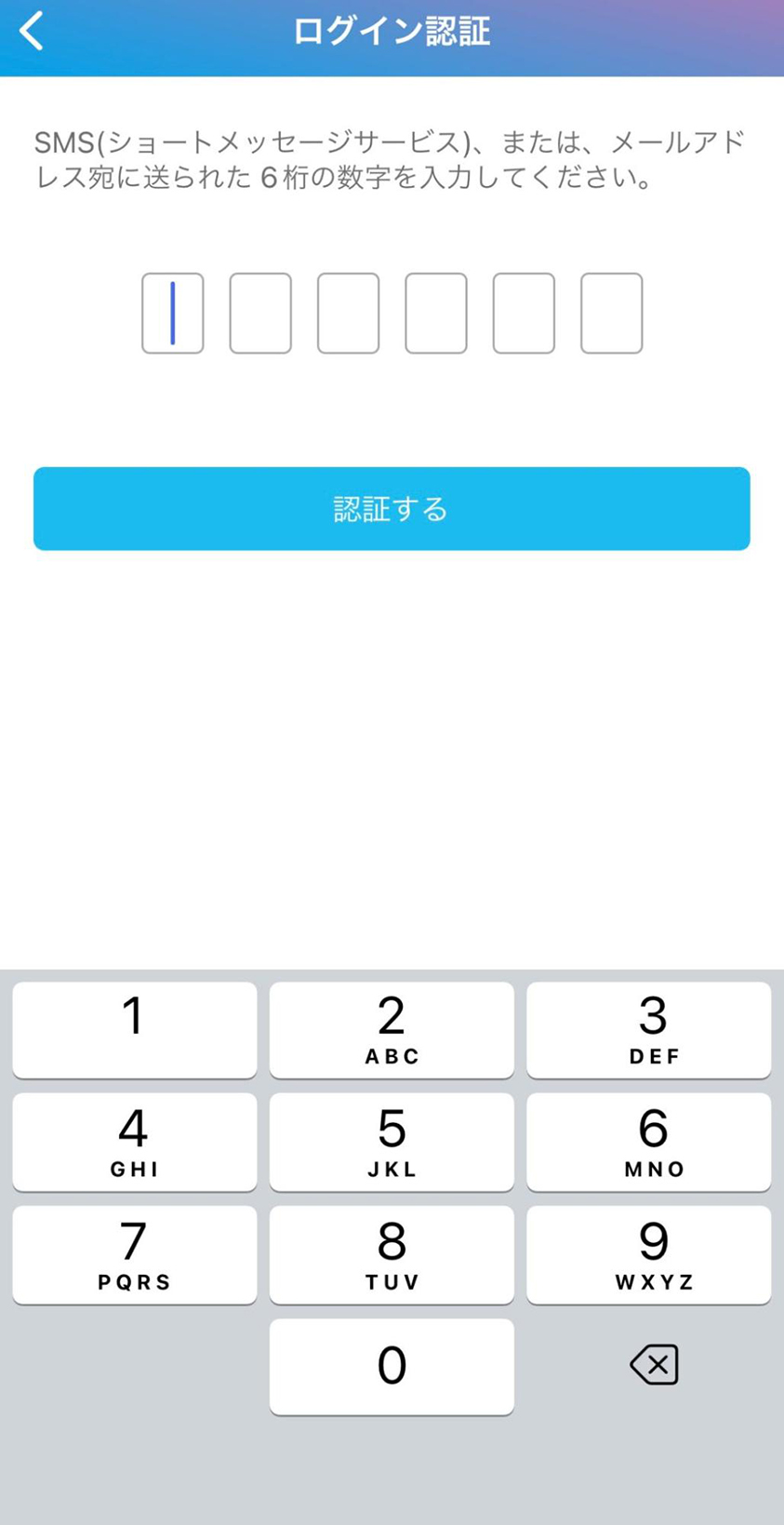784x1525 pixels.
Task: Delete a digit with the backspace key
Action: [x=655, y=1365]
